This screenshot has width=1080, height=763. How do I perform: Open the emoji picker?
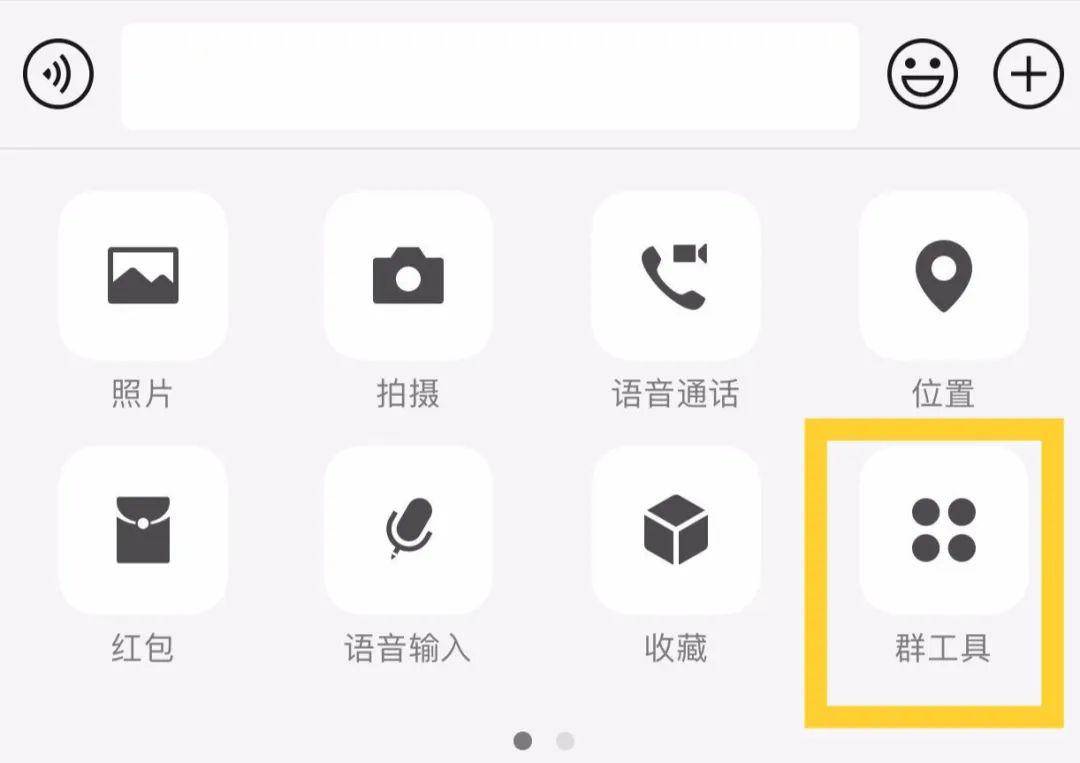922,75
